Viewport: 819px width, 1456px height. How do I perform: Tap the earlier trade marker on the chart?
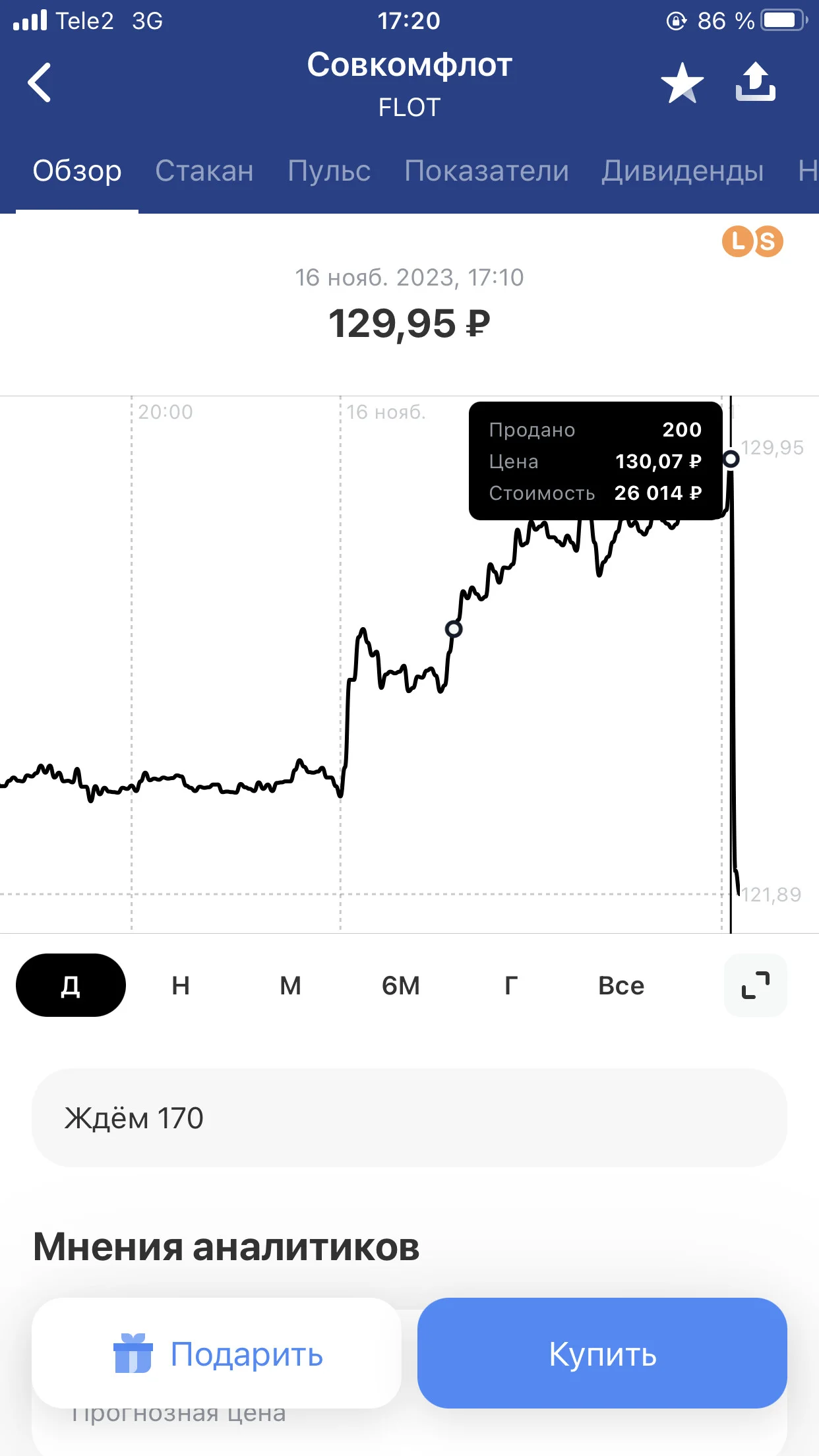pyautogui.click(x=454, y=629)
